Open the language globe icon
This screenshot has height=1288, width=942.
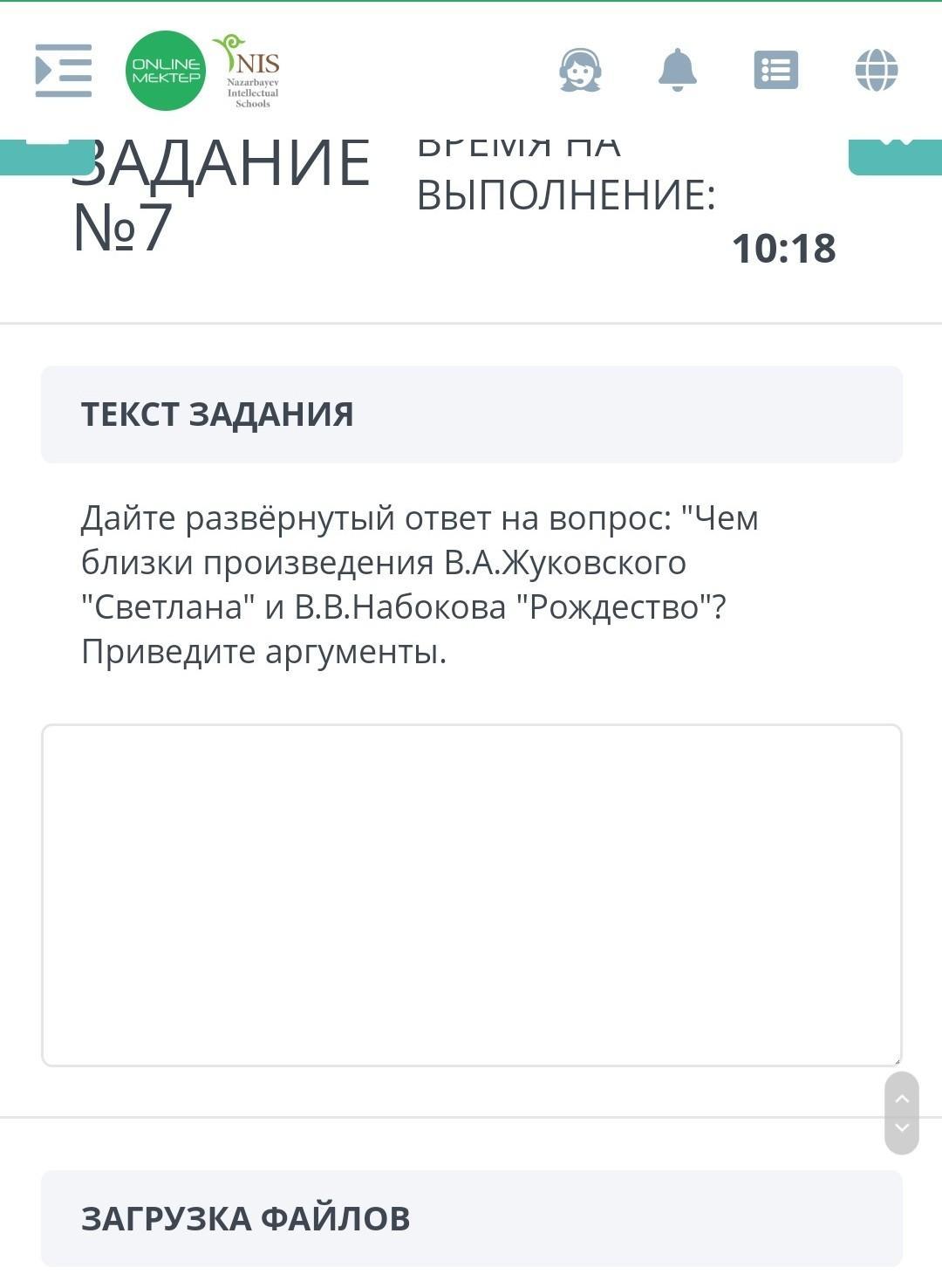(877, 70)
